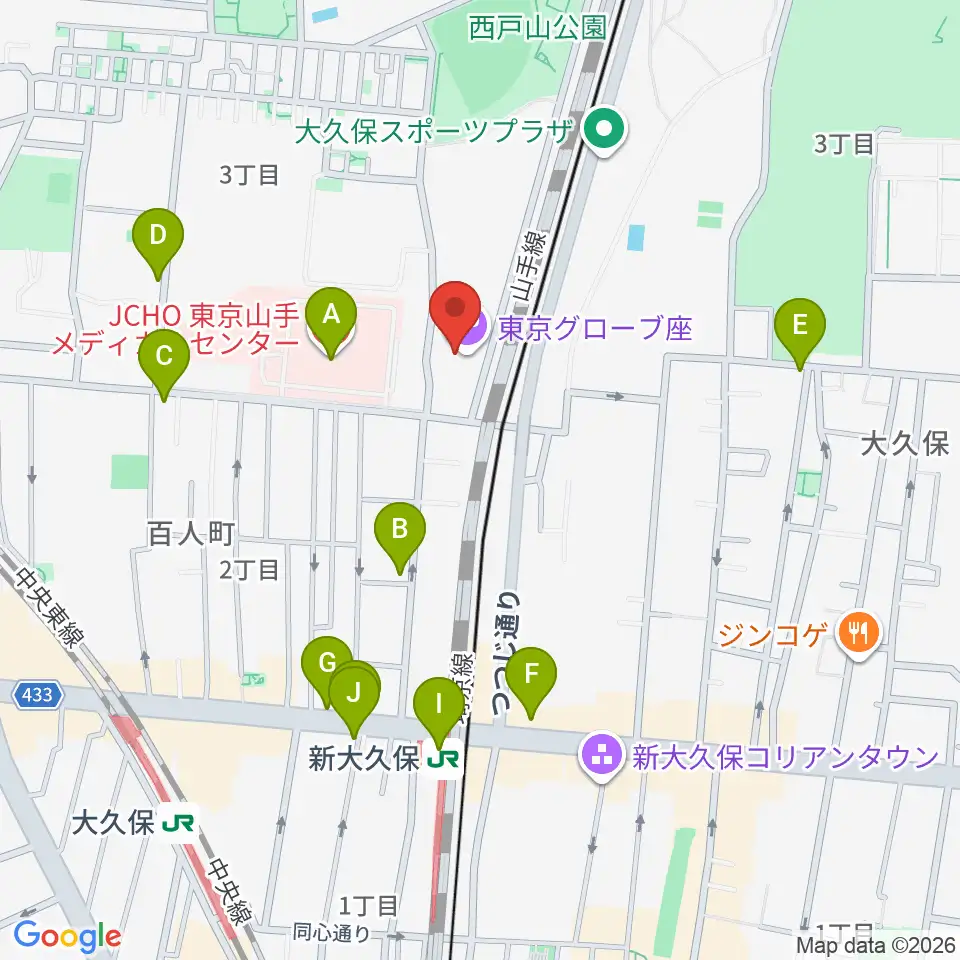Open the ジンコゲ restaurant icon
The width and height of the screenshot is (960, 960).
[860, 634]
